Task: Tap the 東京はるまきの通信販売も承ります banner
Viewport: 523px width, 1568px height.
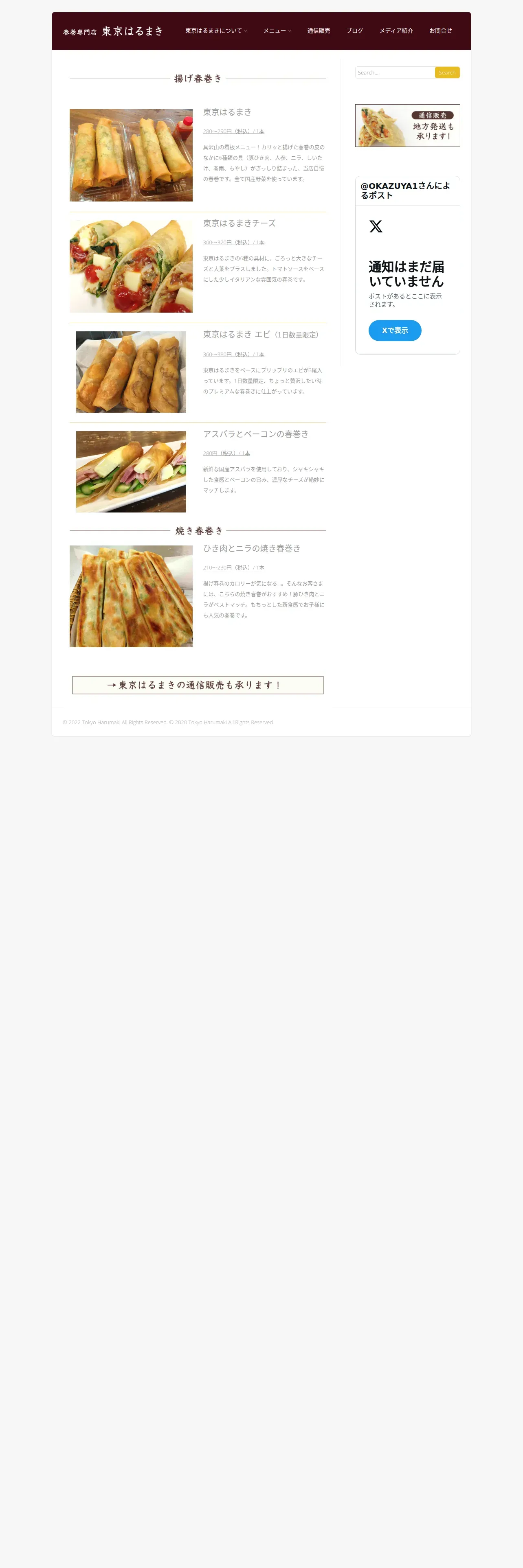Action: pyautogui.click(x=198, y=685)
